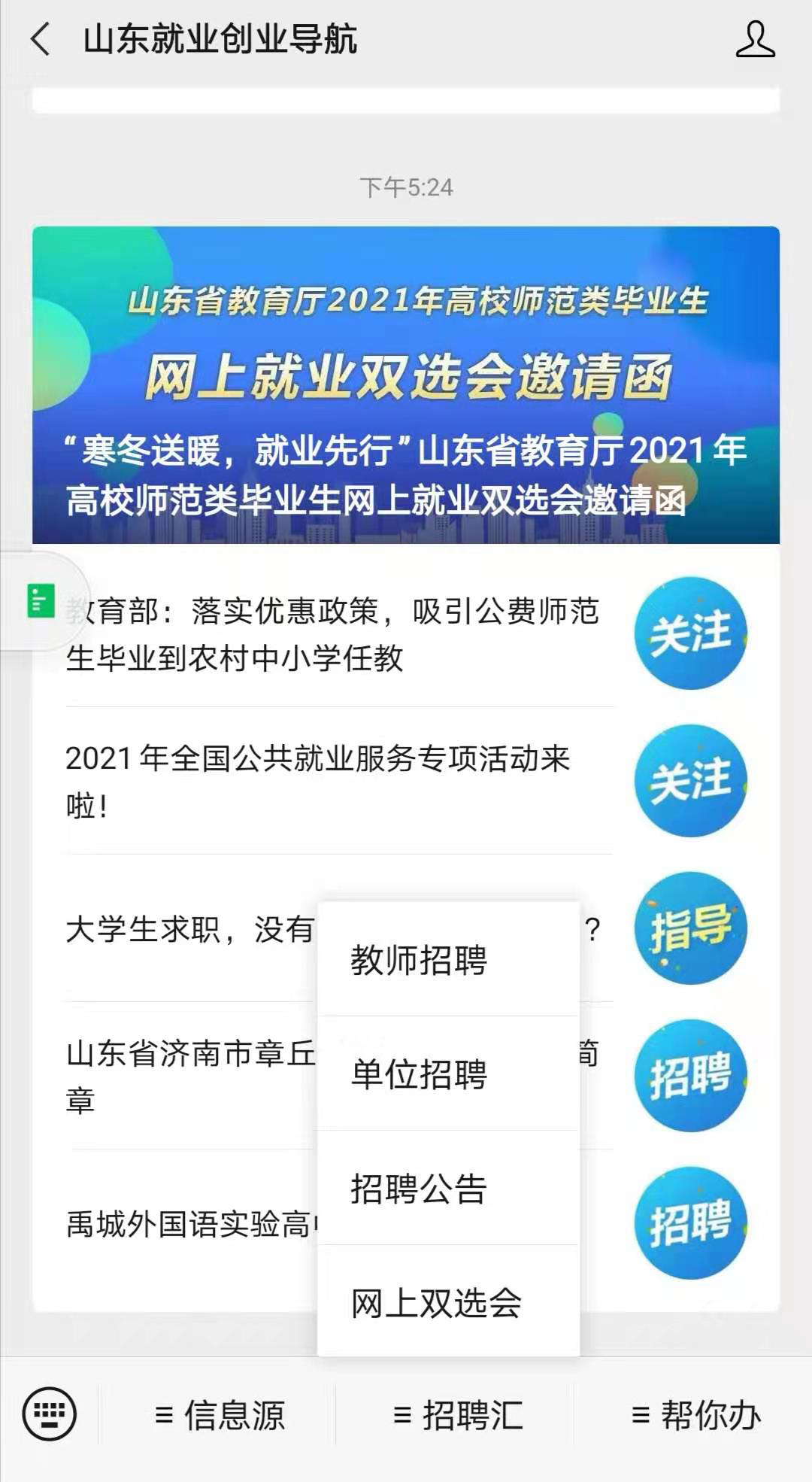
Task: Go back from 山东就业创业导航 chat
Action: (x=41, y=39)
